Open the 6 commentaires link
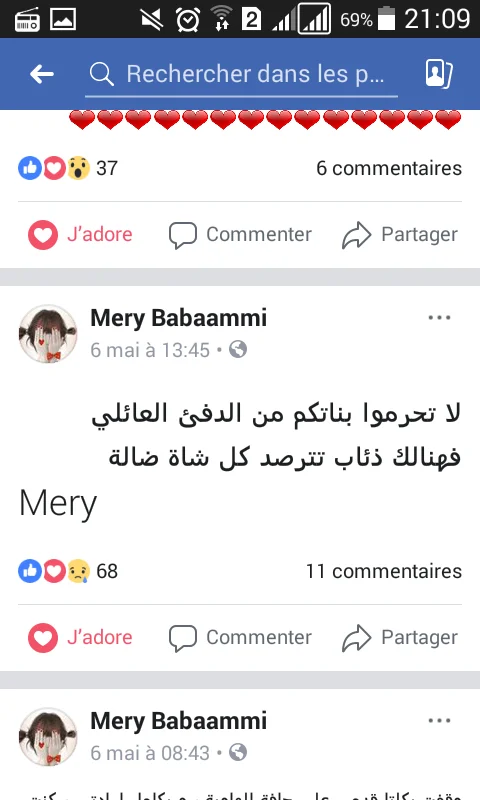 (x=389, y=168)
